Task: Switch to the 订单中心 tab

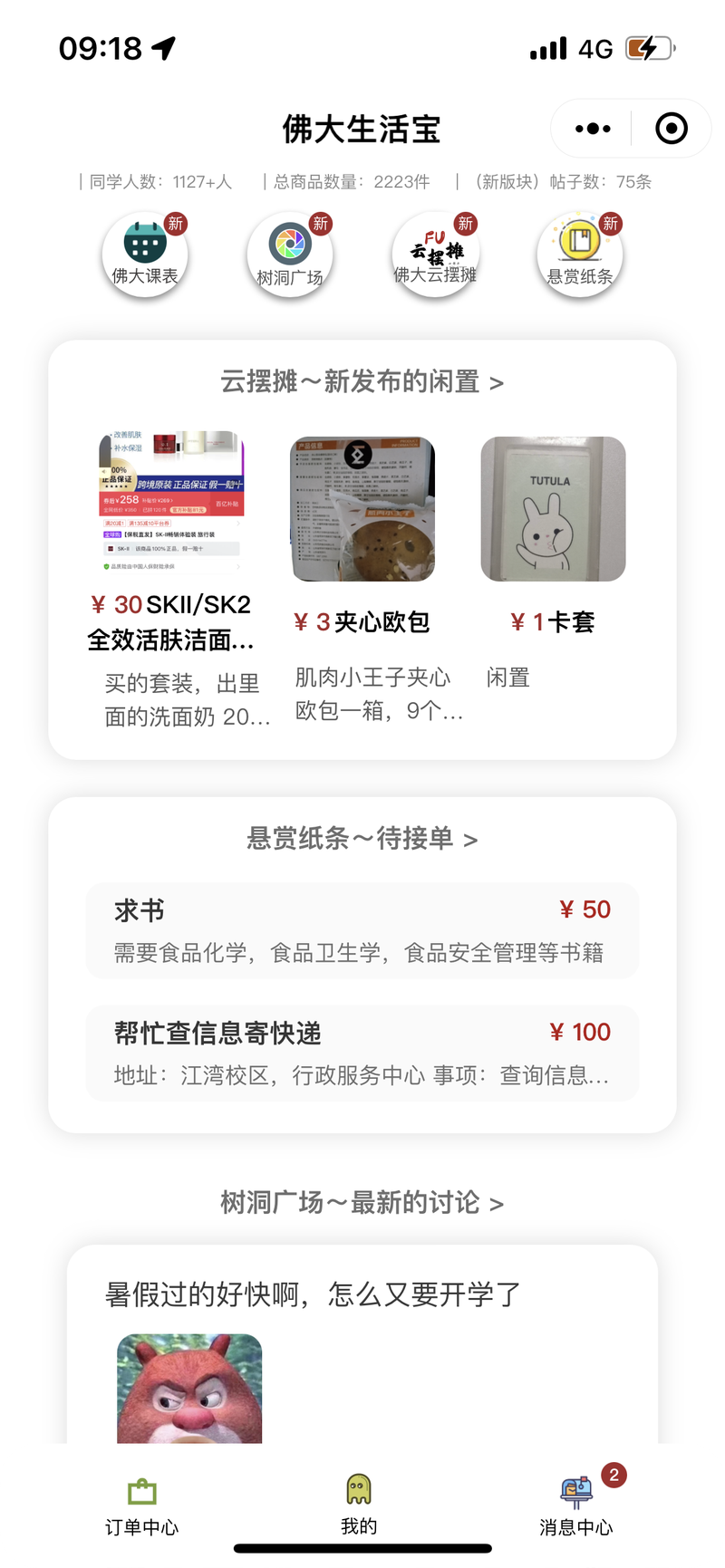Action: coord(142,1507)
